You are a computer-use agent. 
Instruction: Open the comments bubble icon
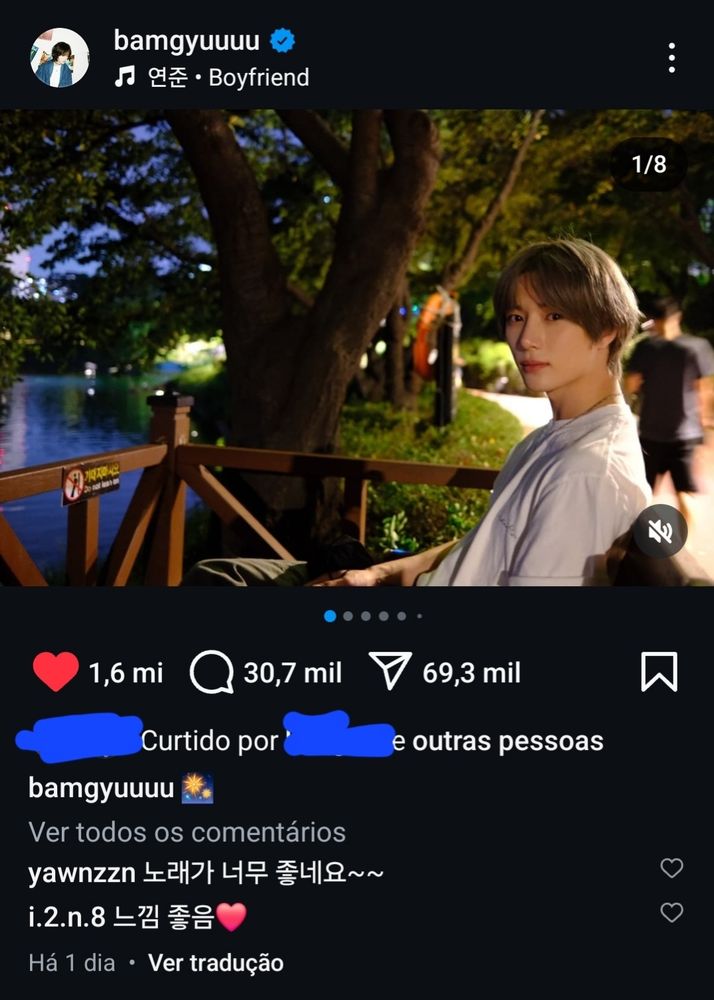click(x=211, y=673)
